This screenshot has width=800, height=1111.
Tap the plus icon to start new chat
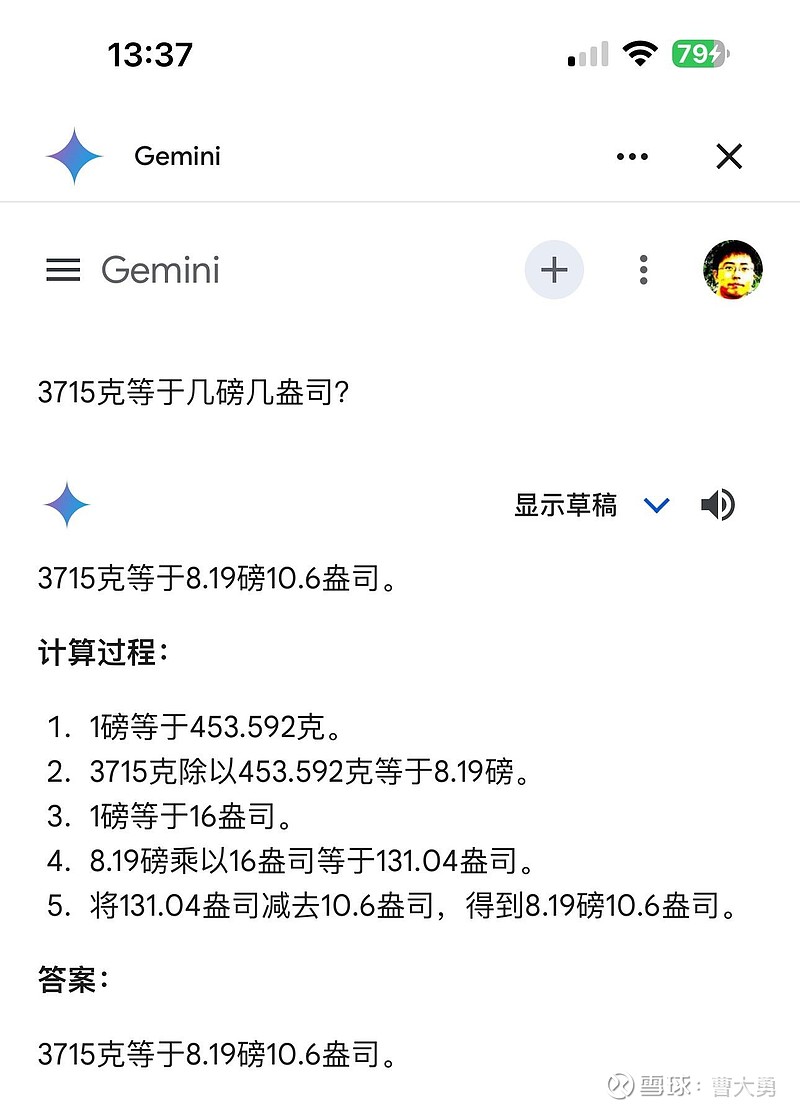click(554, 270)
